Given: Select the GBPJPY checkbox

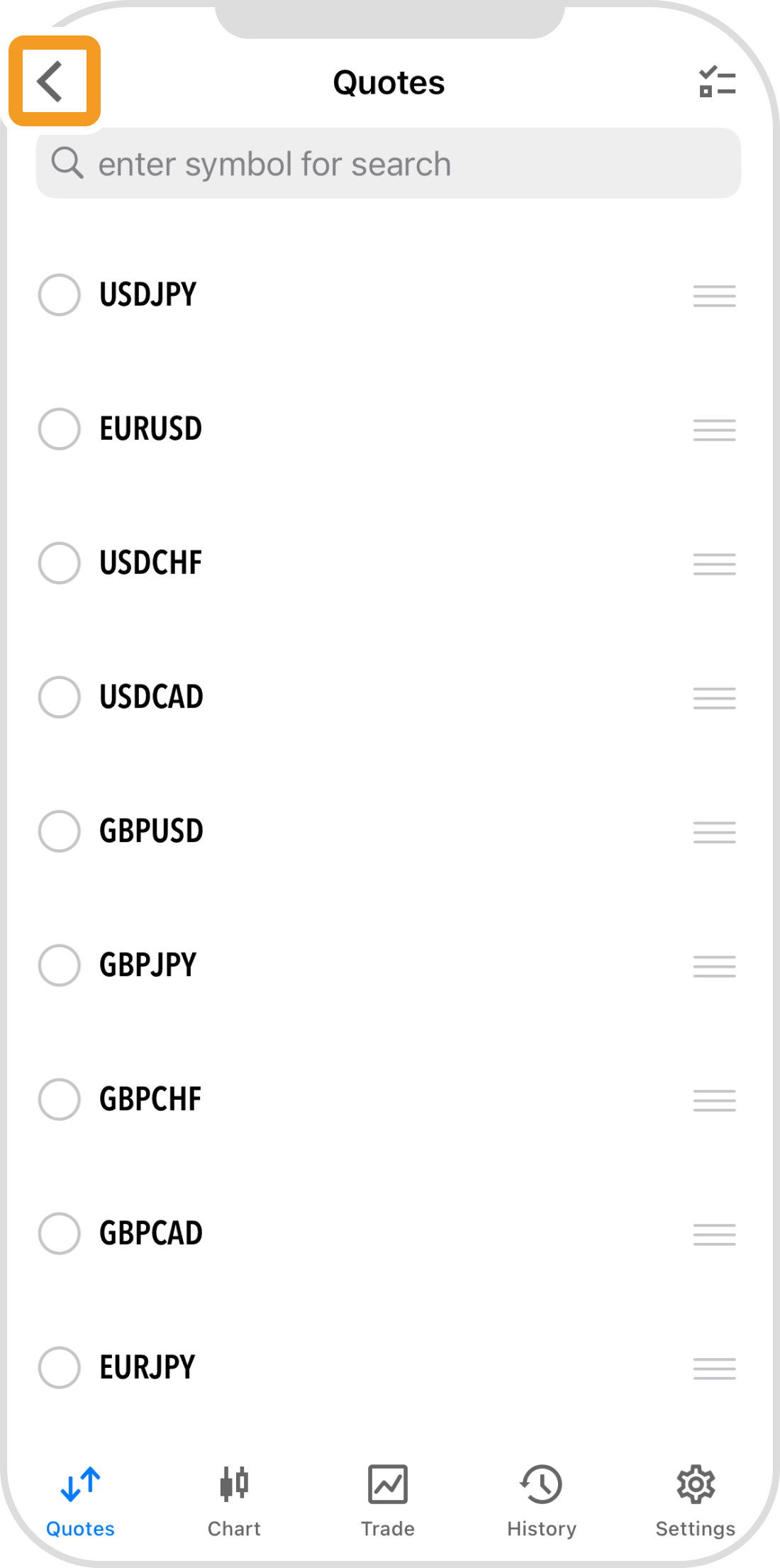Looking at the screenshot, I should pos(59,965).
